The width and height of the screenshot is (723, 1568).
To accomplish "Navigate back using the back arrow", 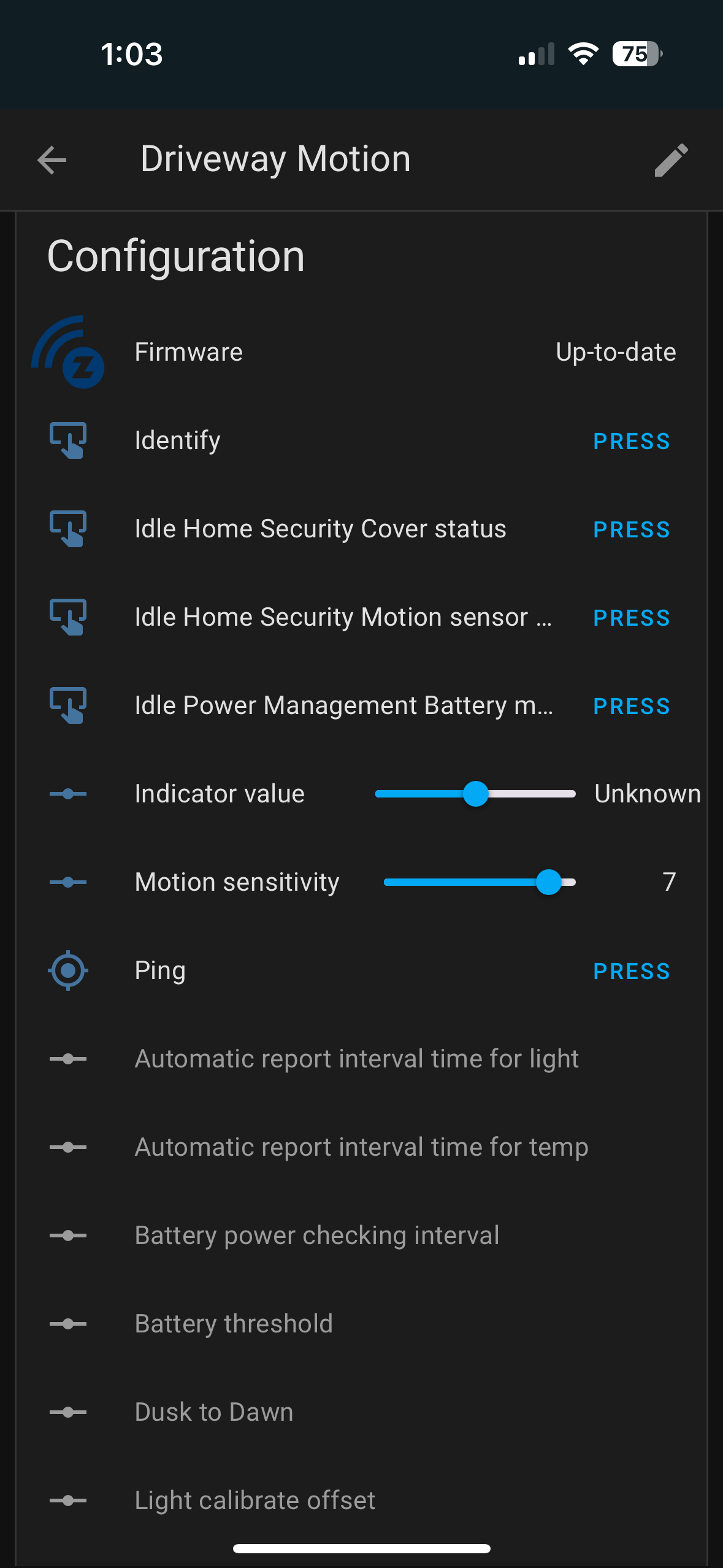I will (x=52, y=161).
